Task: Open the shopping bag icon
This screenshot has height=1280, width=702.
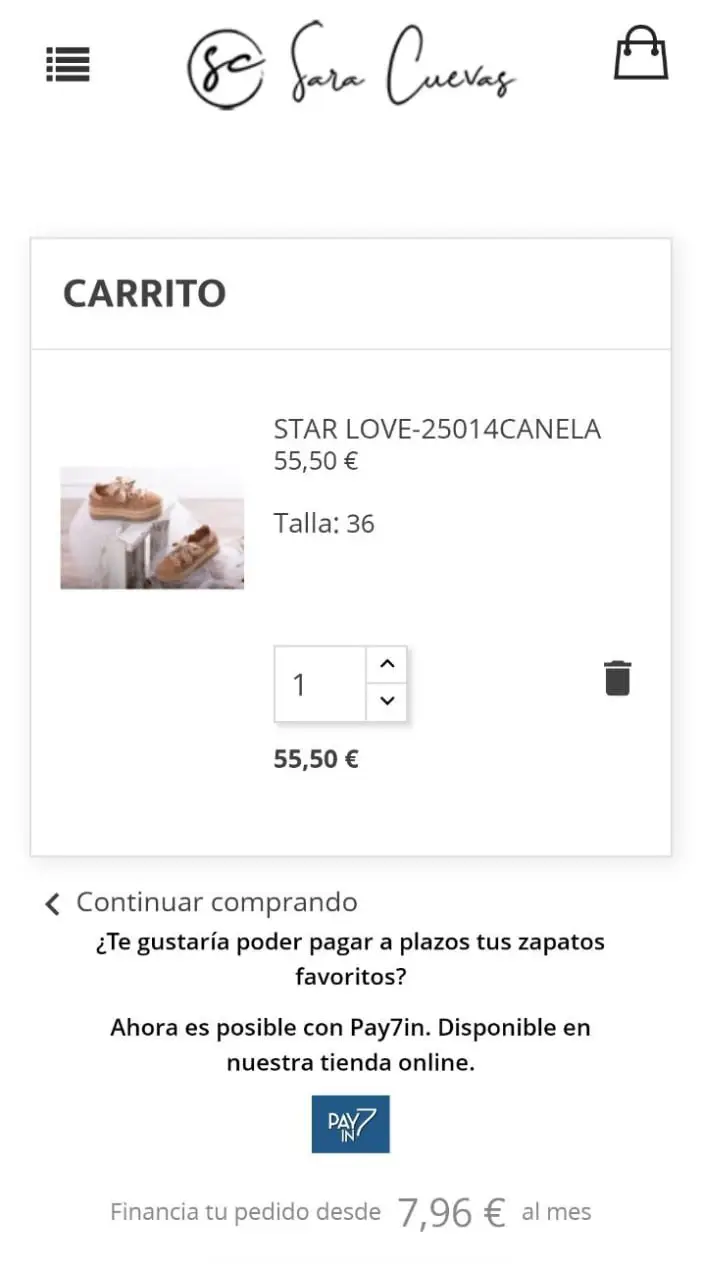Action: (640, 52)
